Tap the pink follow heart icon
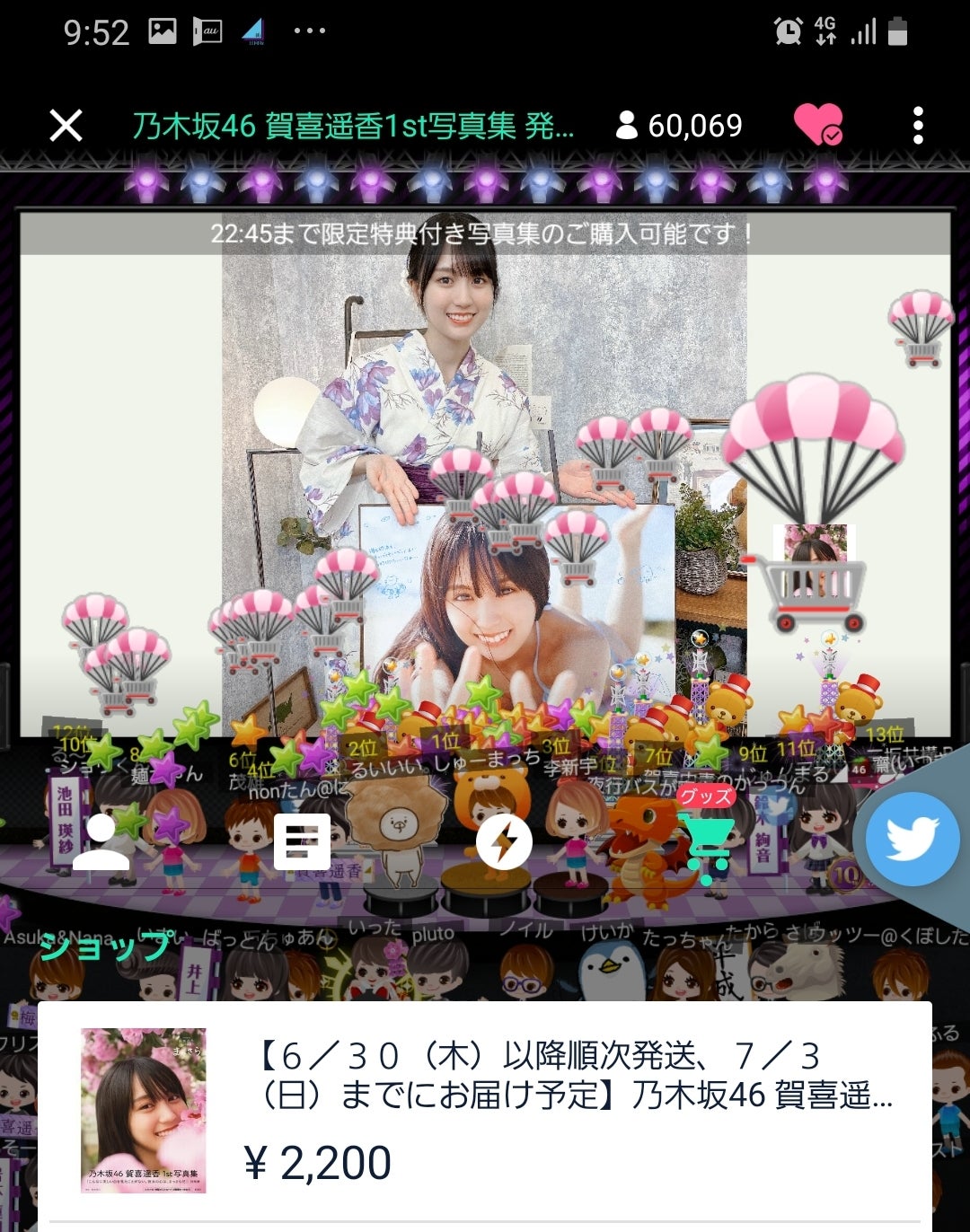970x1232 pixels. 816,125
